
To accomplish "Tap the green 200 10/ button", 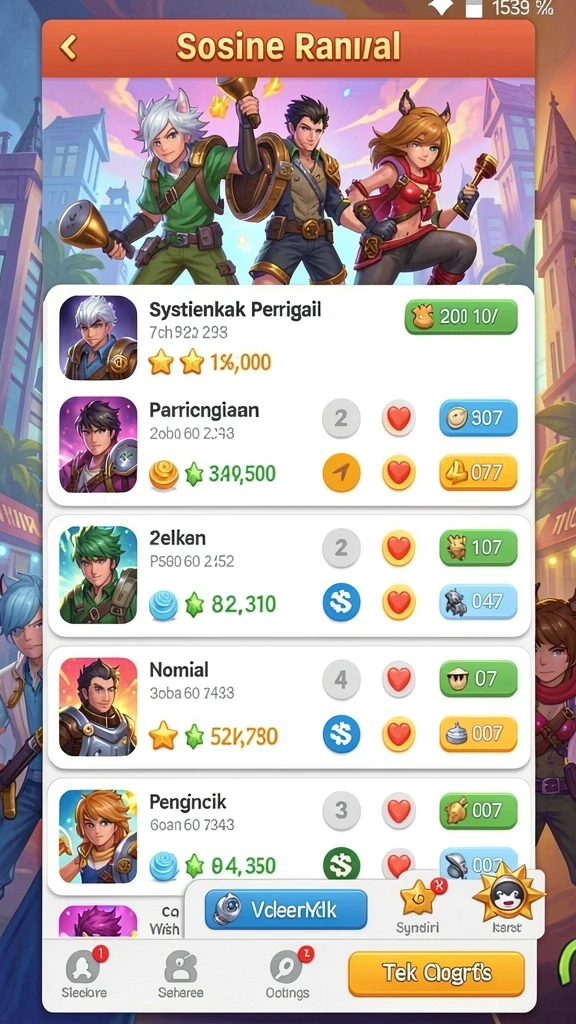I will pos(461,317).
